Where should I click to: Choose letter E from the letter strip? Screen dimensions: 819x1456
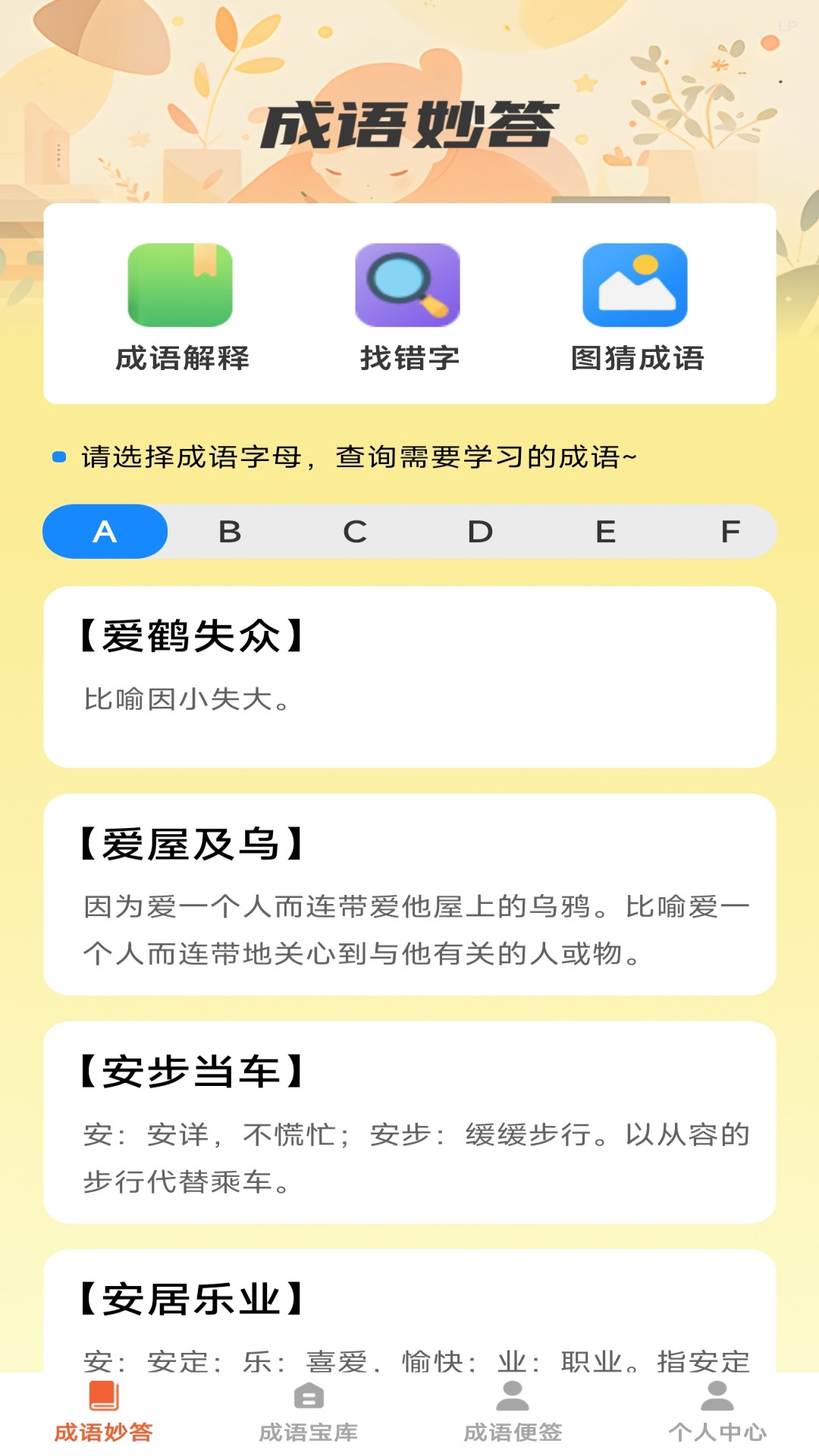pyautogui.click(x=604, y=532)
